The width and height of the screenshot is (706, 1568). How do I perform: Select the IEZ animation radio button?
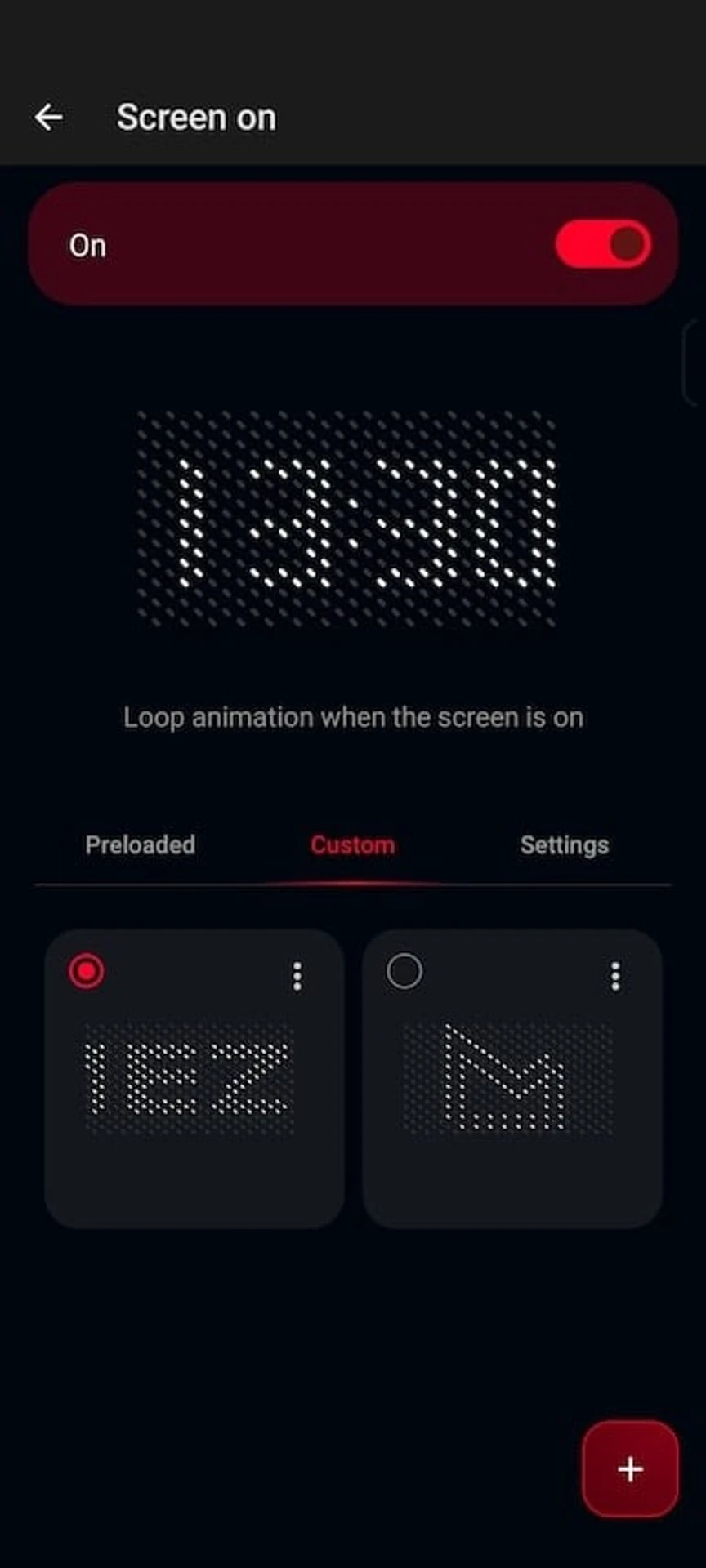(87, 972)
